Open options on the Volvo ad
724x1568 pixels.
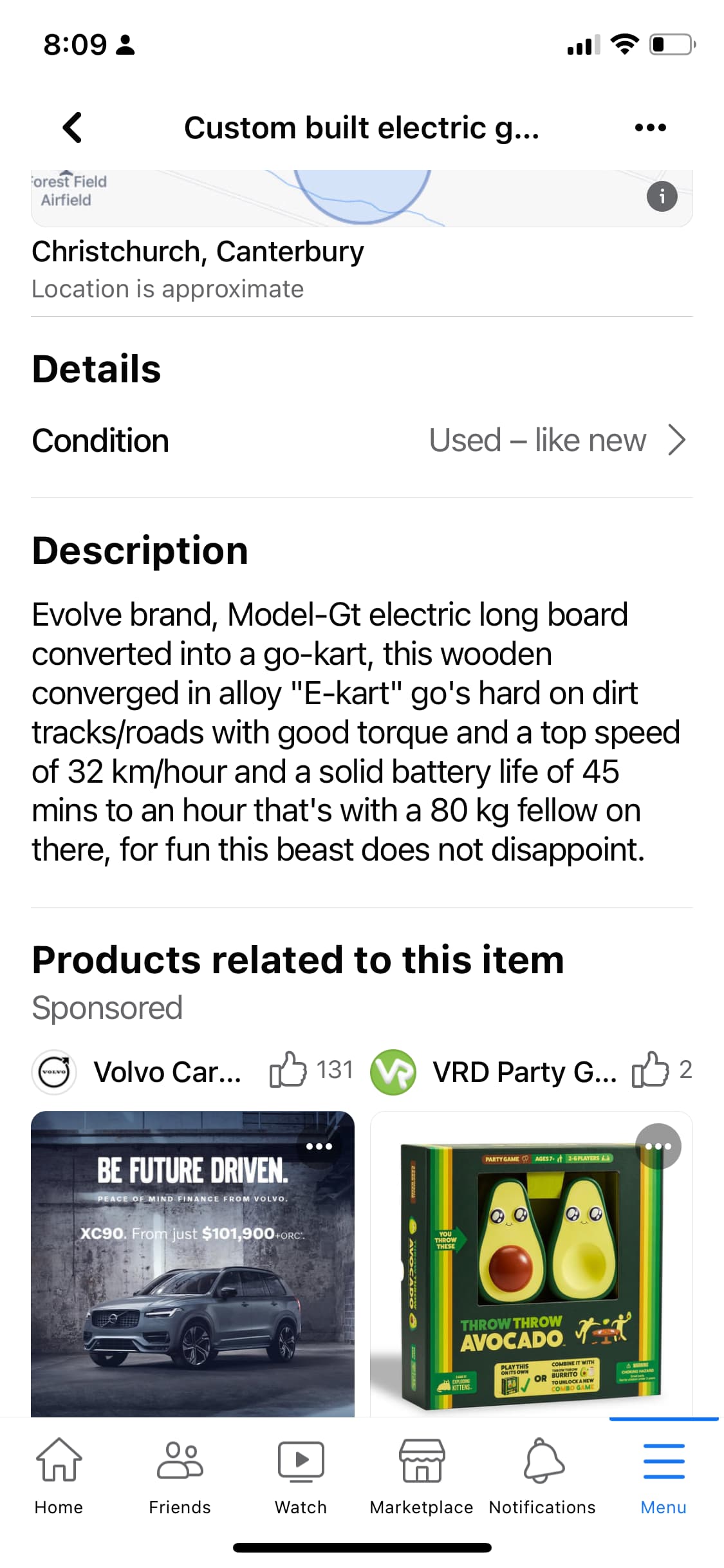point(319,1146)
